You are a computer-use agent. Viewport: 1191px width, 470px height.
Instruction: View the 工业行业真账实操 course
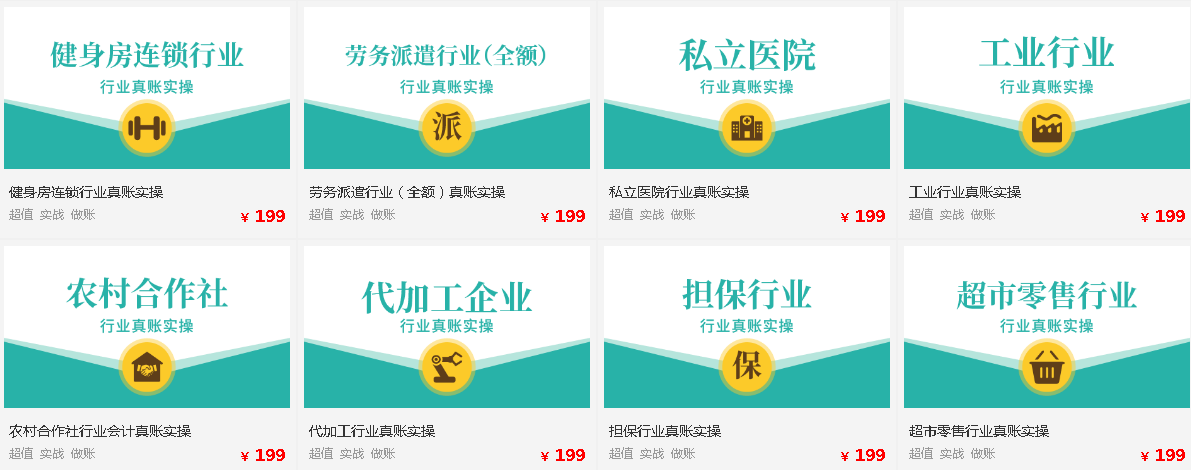pos(1047,88)
